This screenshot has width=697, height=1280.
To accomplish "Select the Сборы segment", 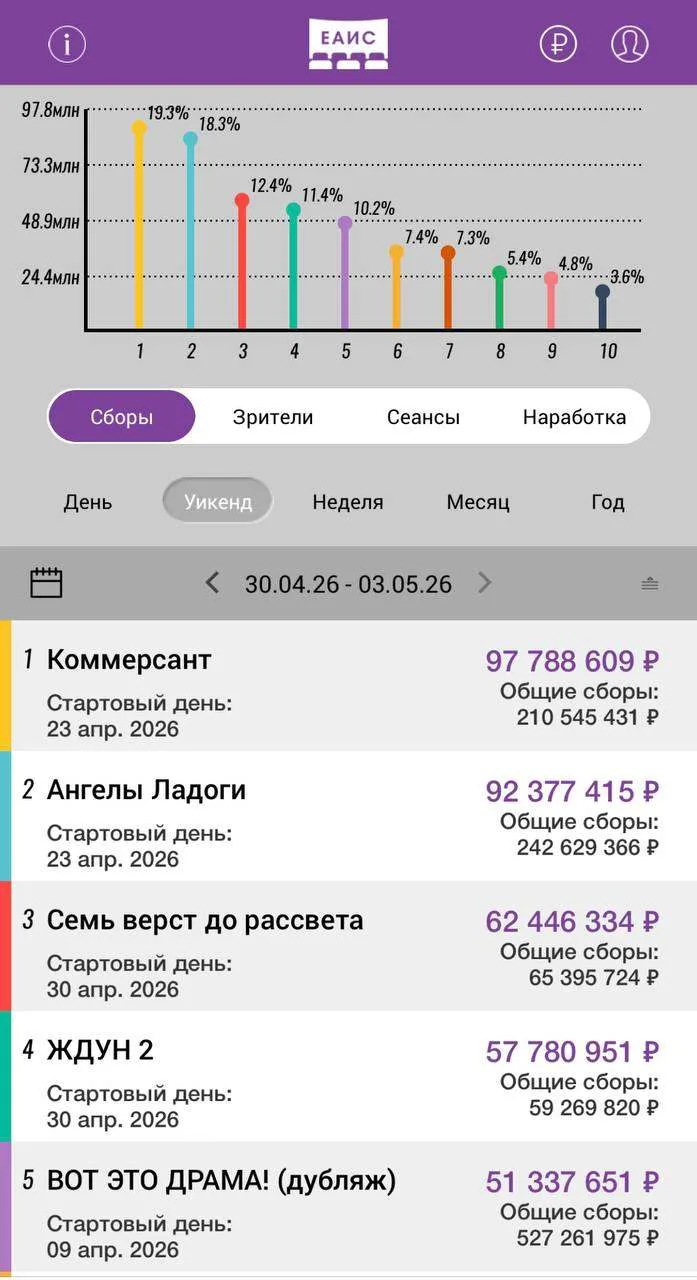I will 122,417.
